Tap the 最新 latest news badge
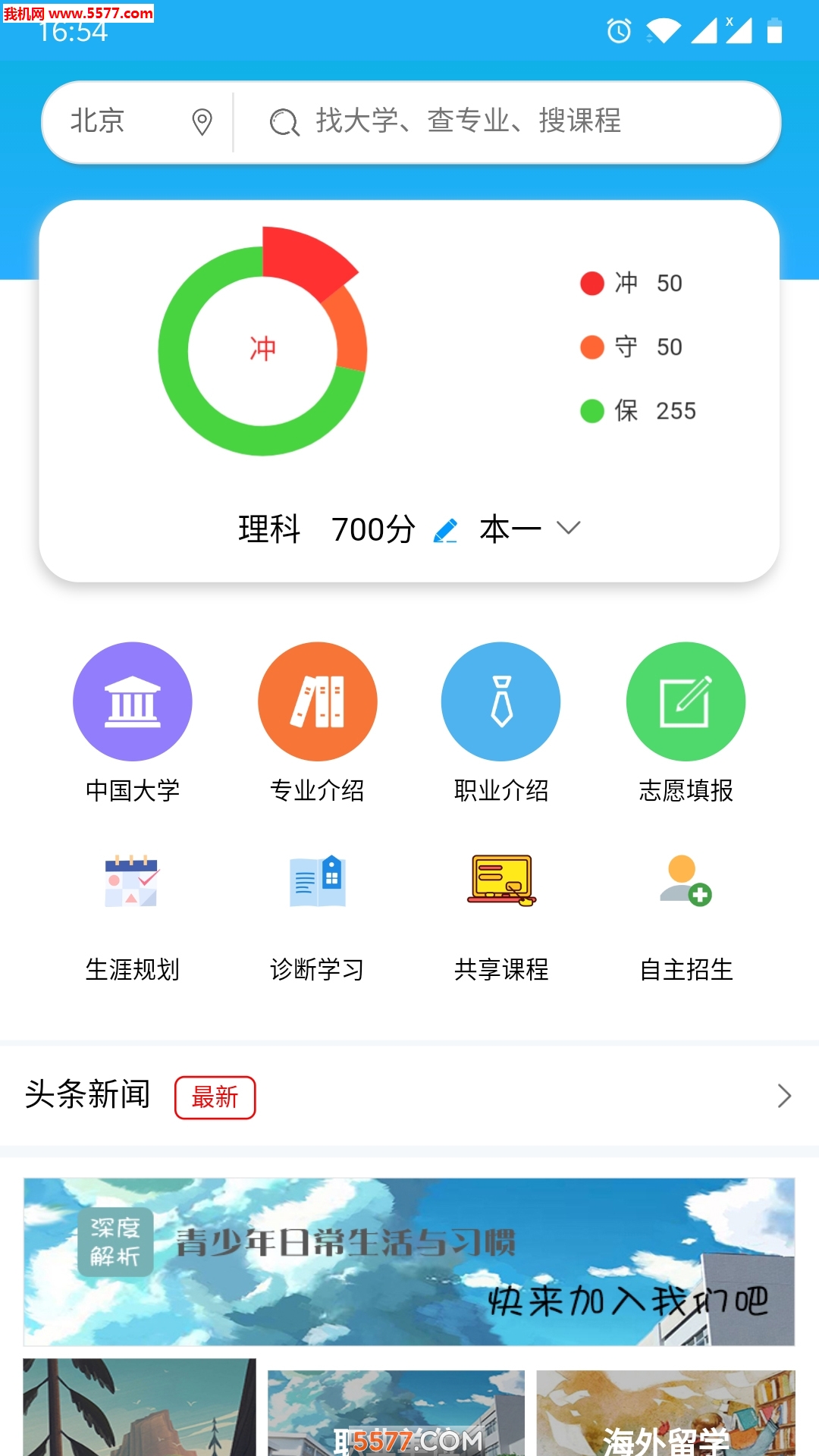The width and height of the screenshot is (819, 1456). point(215,1097)
